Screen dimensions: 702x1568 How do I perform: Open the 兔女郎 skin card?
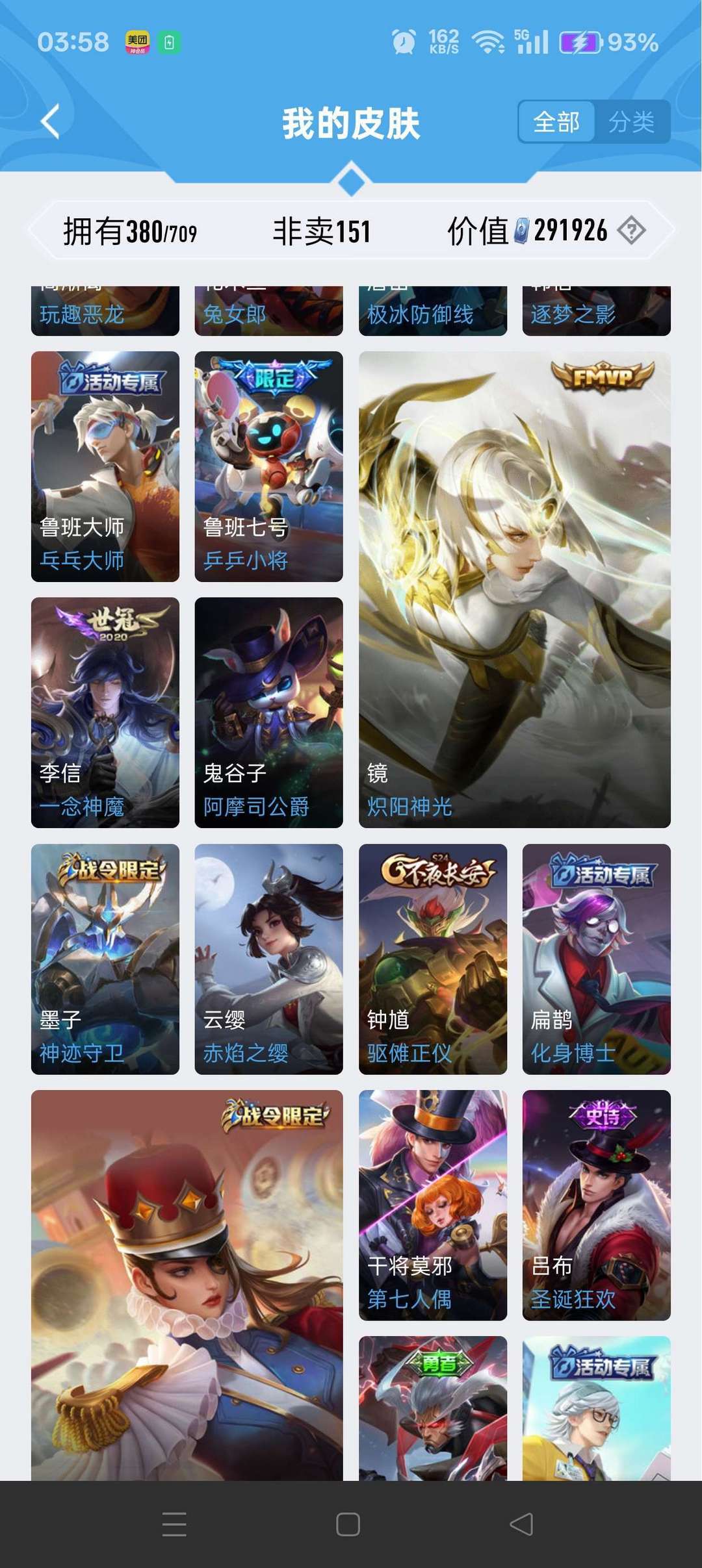[269, 311]
